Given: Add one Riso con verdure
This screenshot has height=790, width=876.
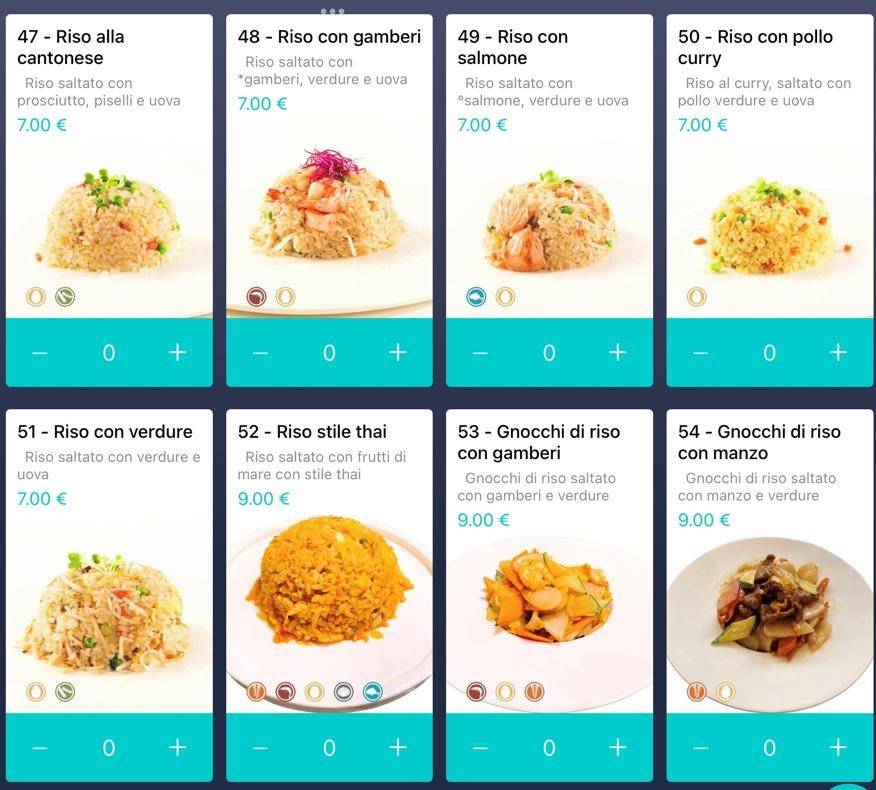Looking at the screenshot, I should tap(178, 747).
